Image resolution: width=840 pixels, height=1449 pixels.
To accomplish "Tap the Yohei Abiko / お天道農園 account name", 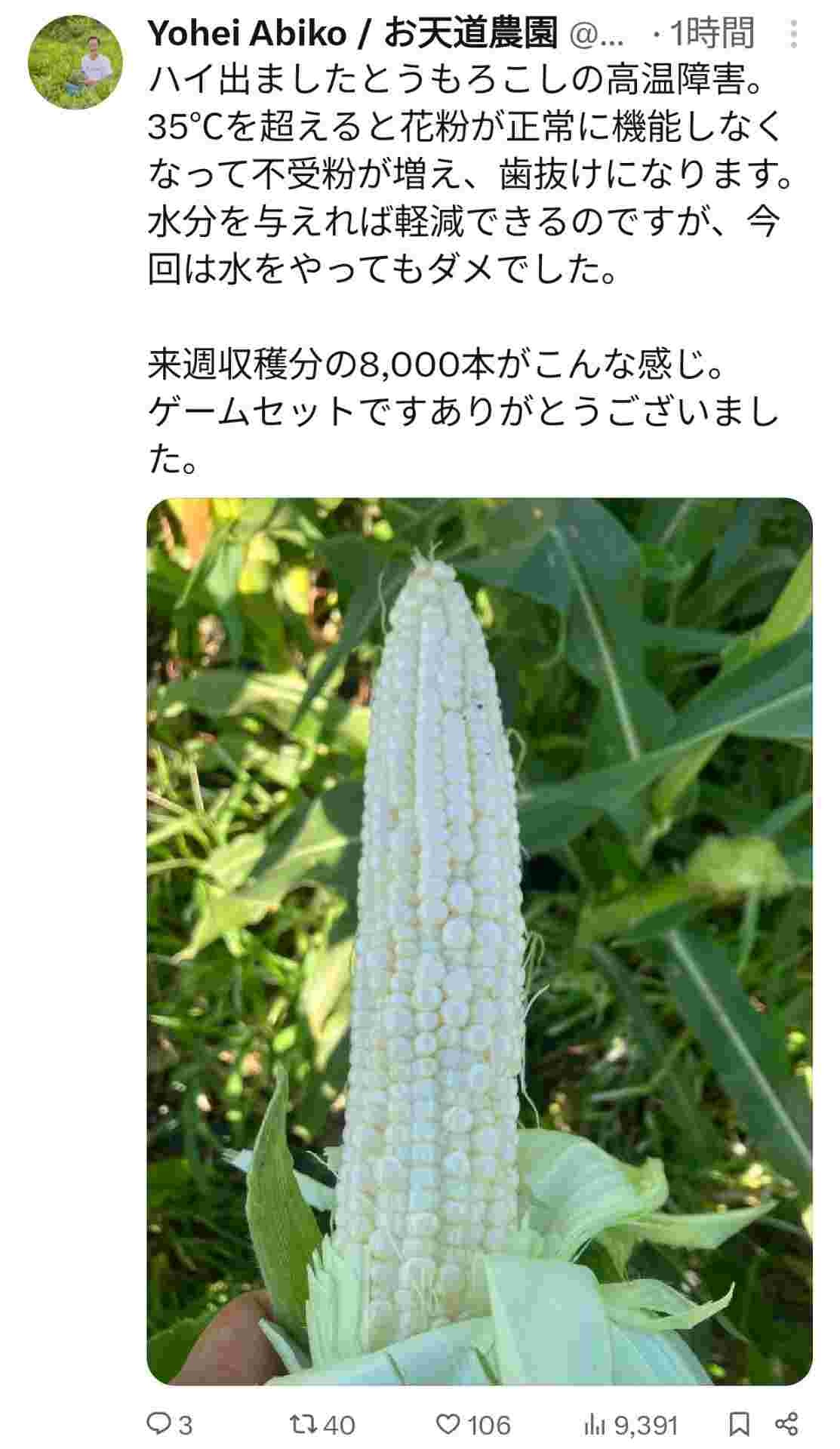I will tap(352, 33).
